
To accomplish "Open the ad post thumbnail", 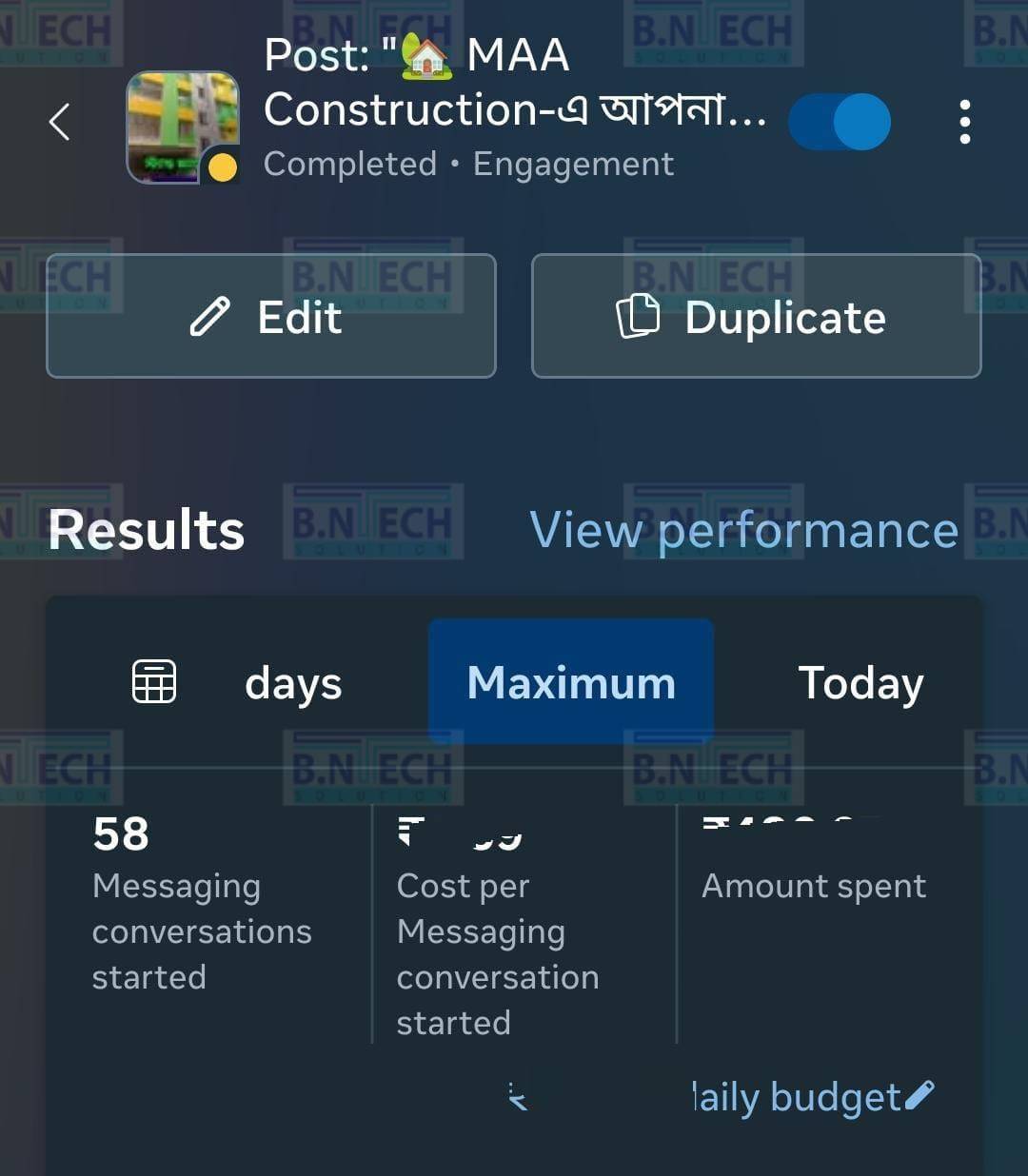I will coord(182,127).
